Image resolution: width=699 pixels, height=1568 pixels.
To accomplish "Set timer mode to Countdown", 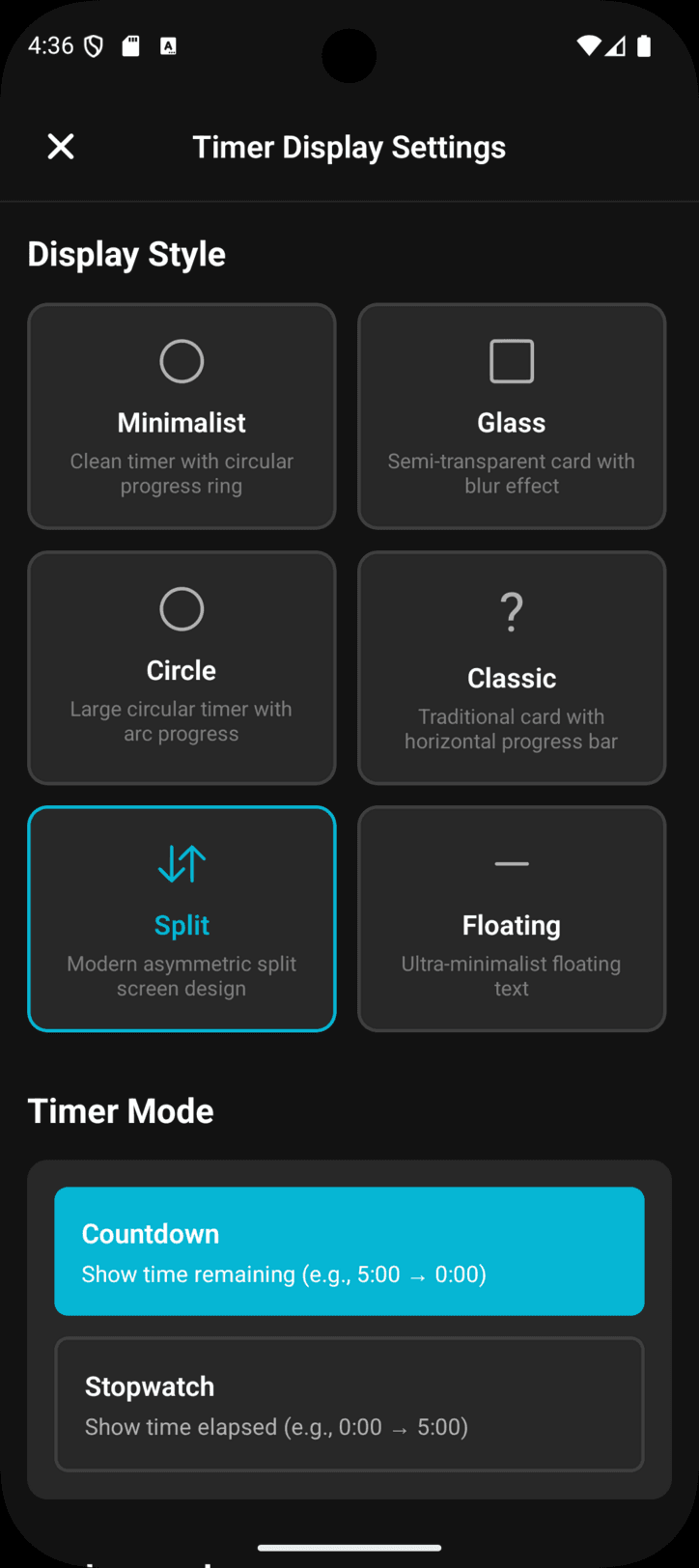I will tap(349, 1250).
